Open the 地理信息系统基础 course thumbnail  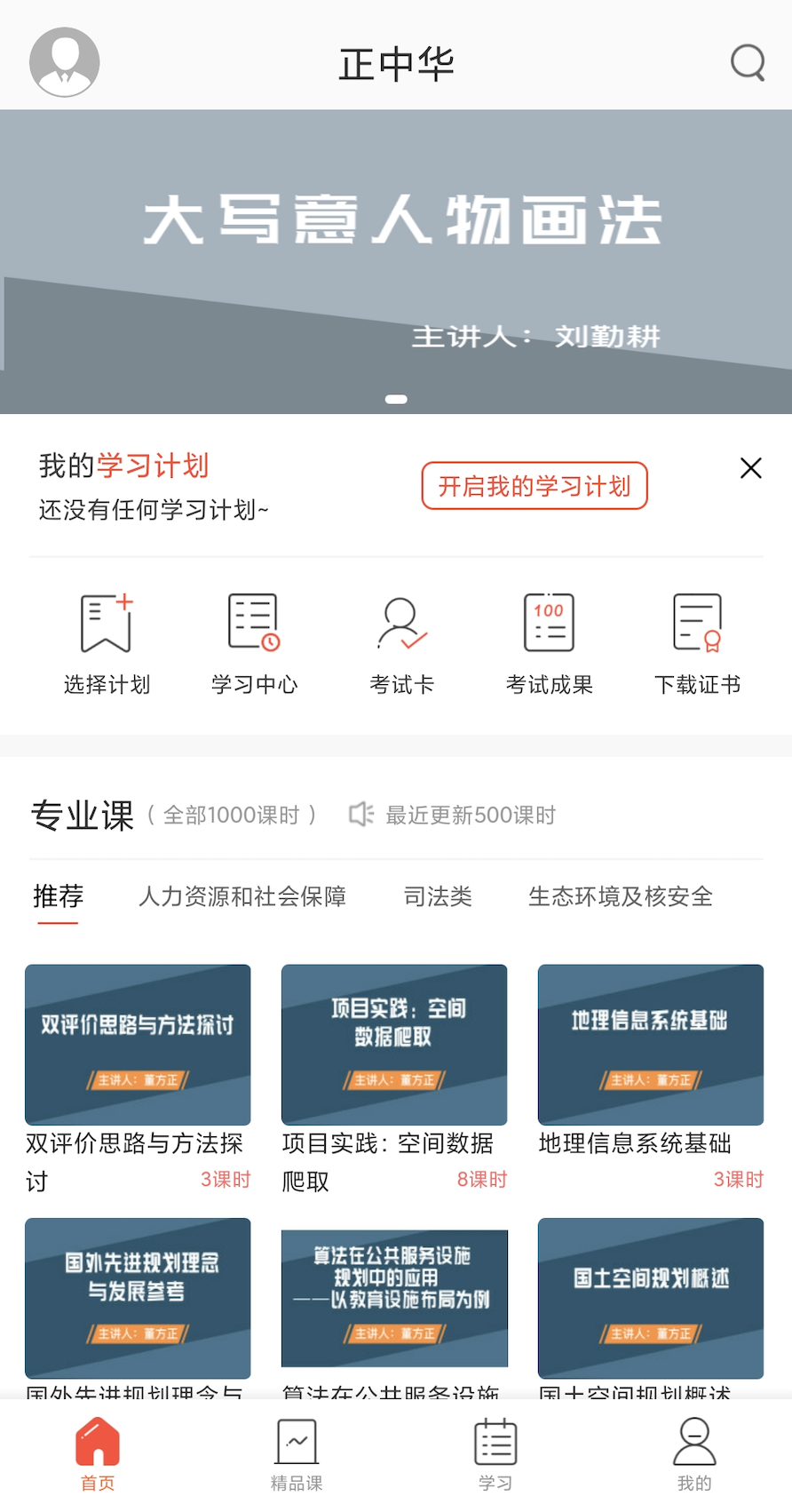point(650,1045)
